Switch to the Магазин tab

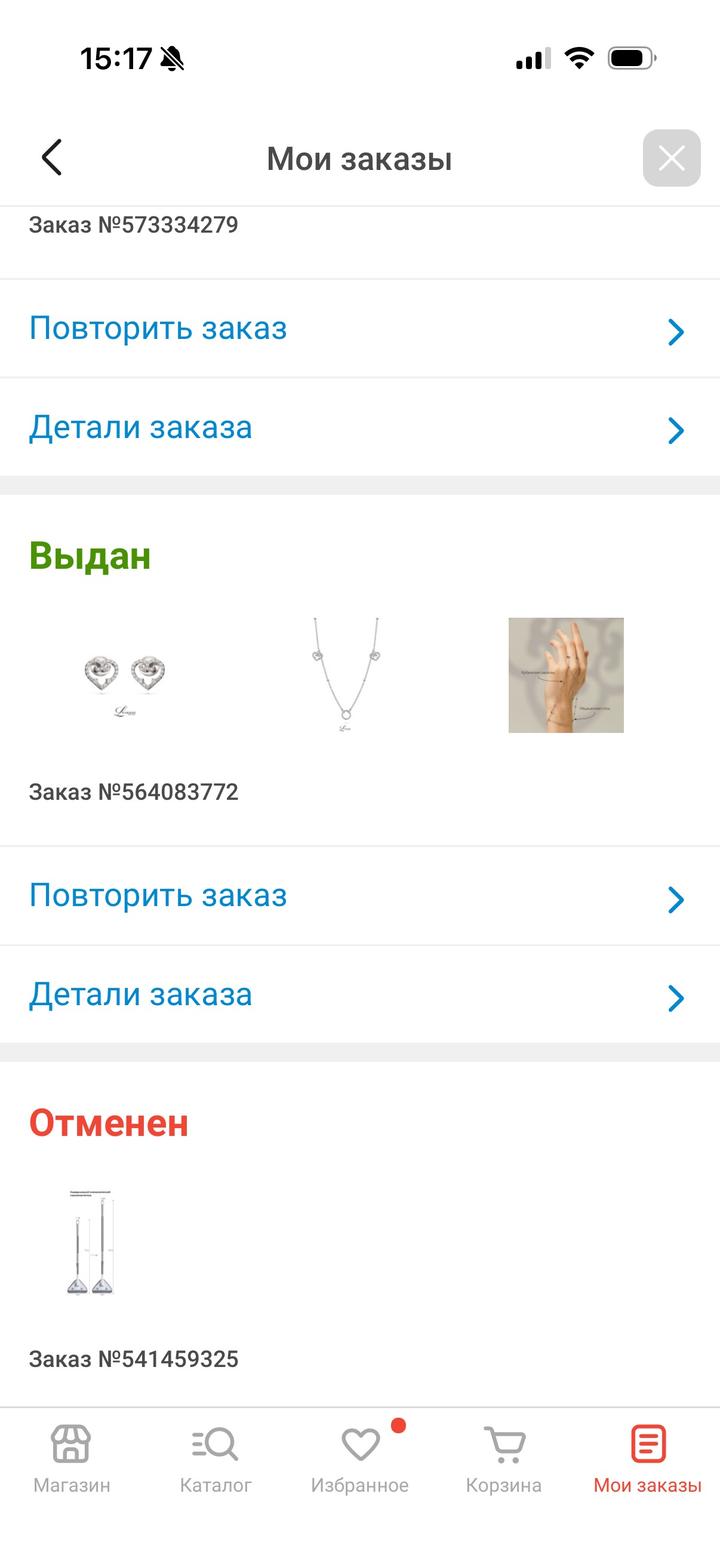click(72, 1459)
